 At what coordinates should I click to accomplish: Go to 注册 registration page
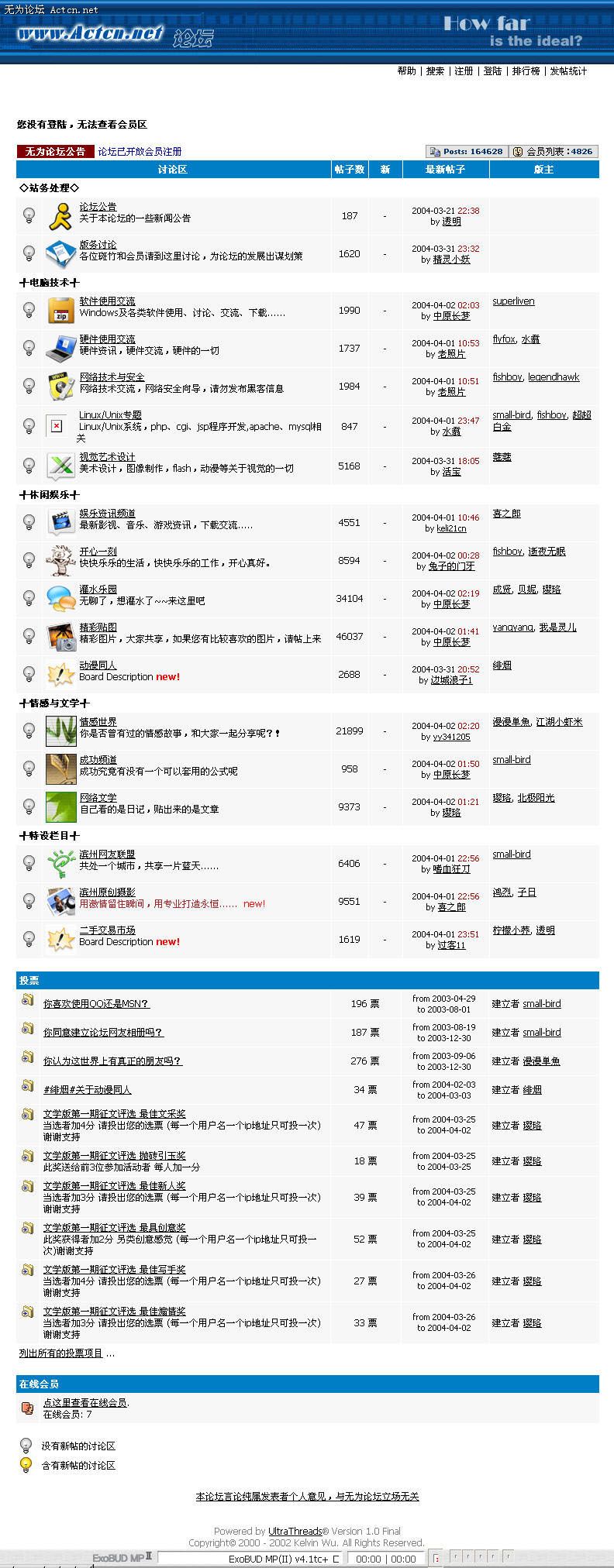point(464,71)
